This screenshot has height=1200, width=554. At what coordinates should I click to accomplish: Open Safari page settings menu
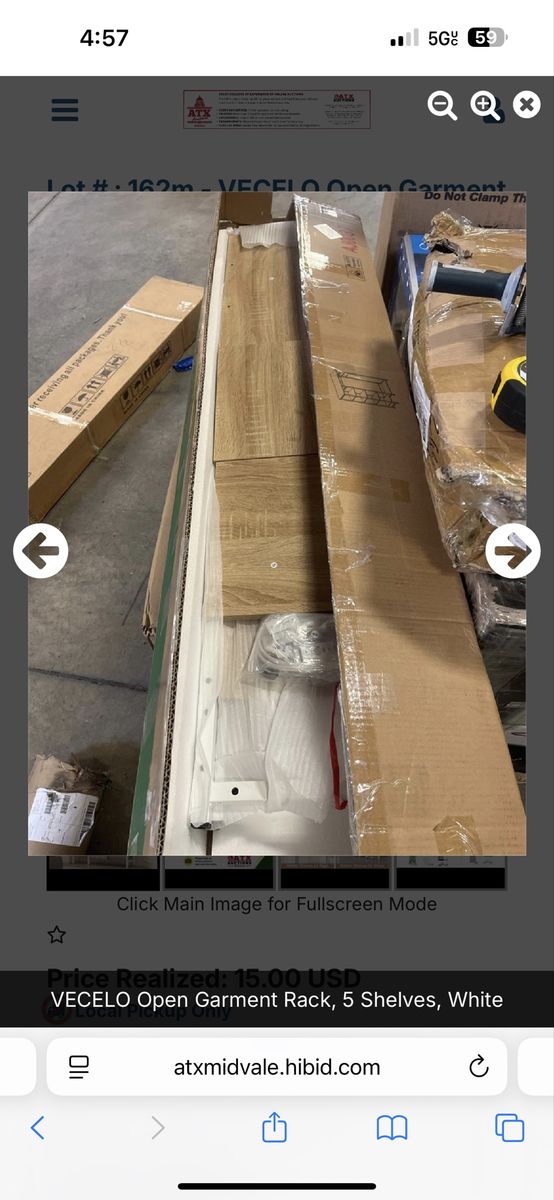click(x=80, y=1067)
